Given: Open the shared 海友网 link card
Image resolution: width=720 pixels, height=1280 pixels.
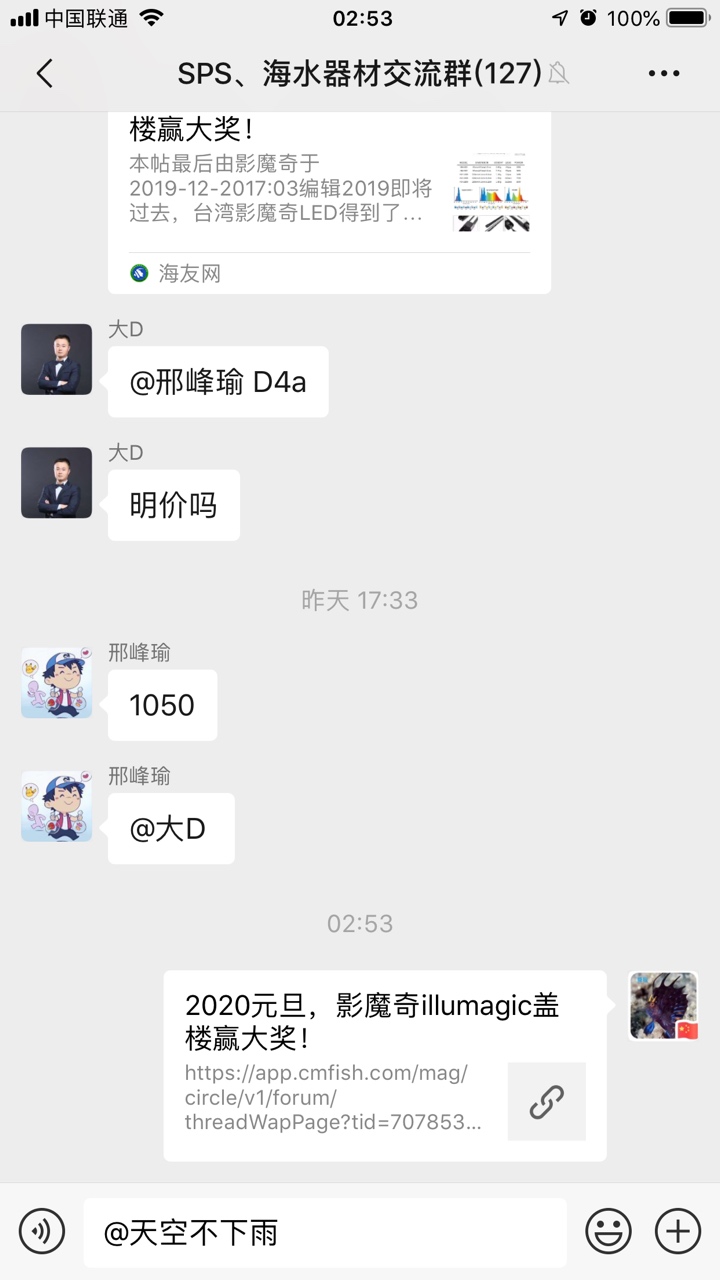Looking at the screenshot, I should coord(329,200).
